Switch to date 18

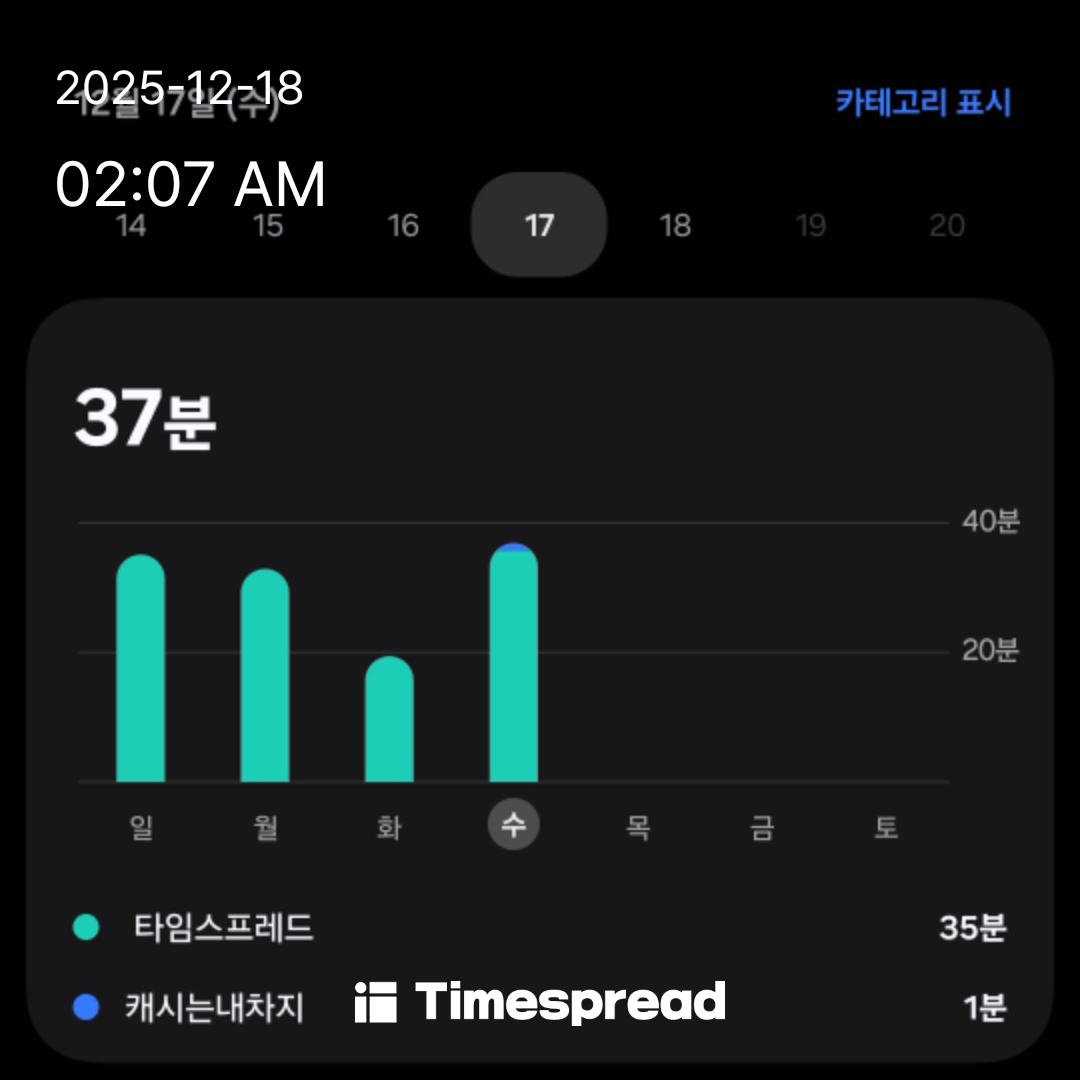coord(675,226)
